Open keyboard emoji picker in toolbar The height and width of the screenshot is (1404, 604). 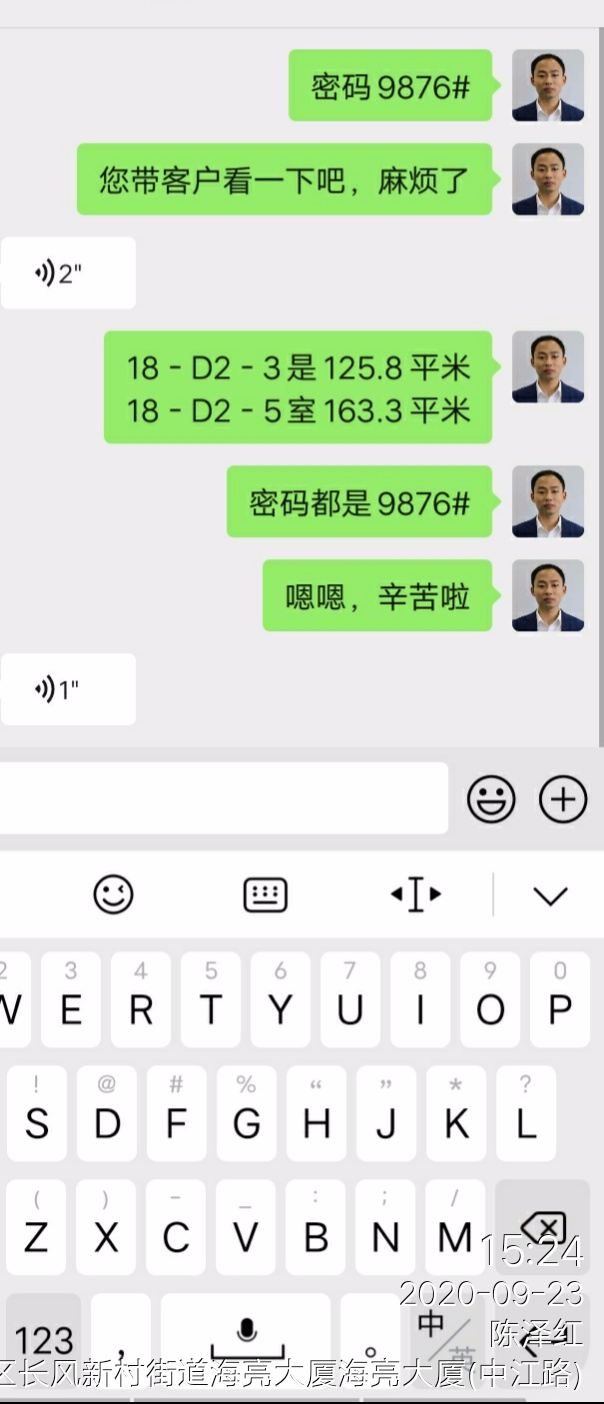click(x=113, y=894)
